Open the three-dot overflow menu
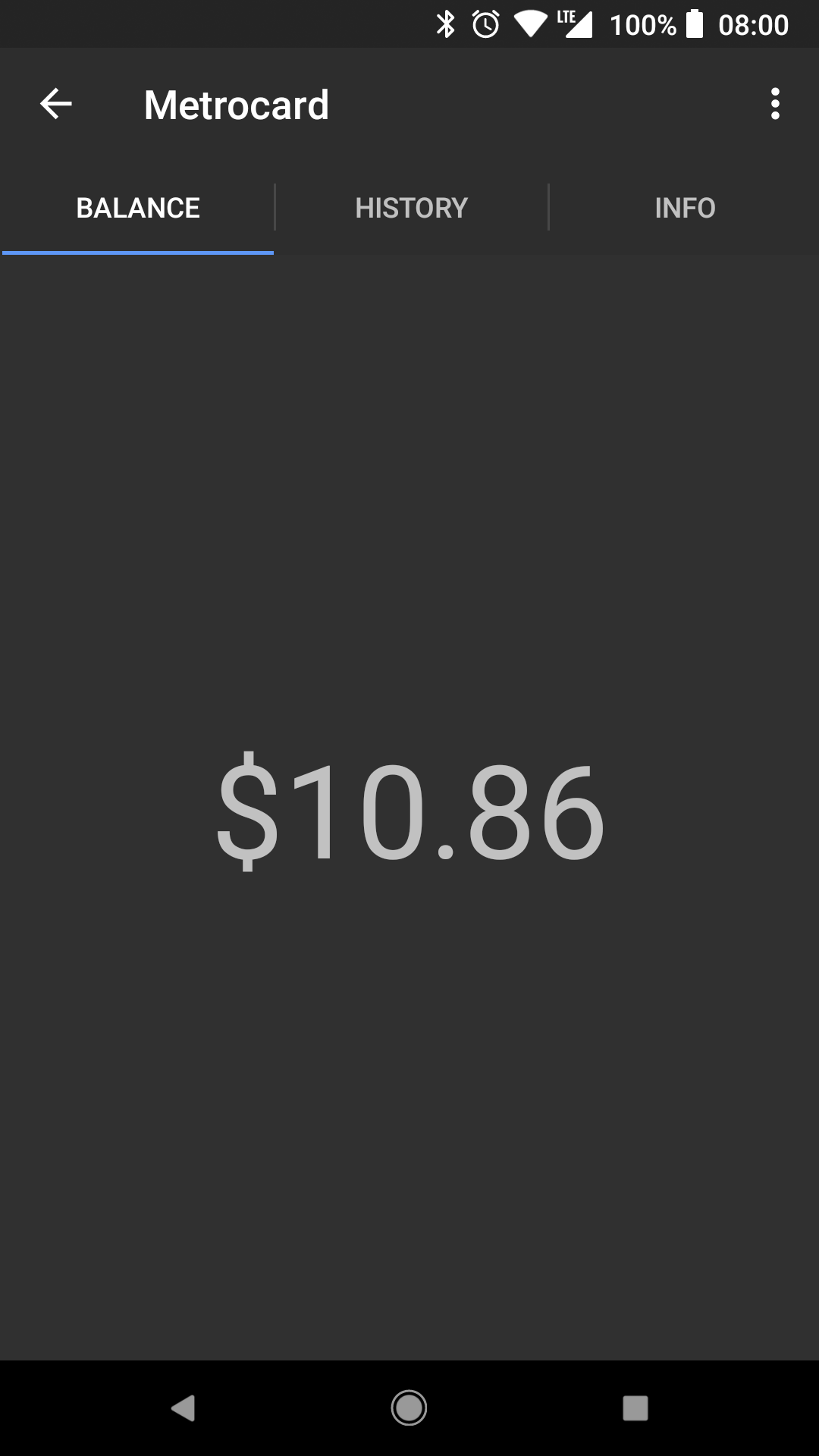 pos(775,104)
